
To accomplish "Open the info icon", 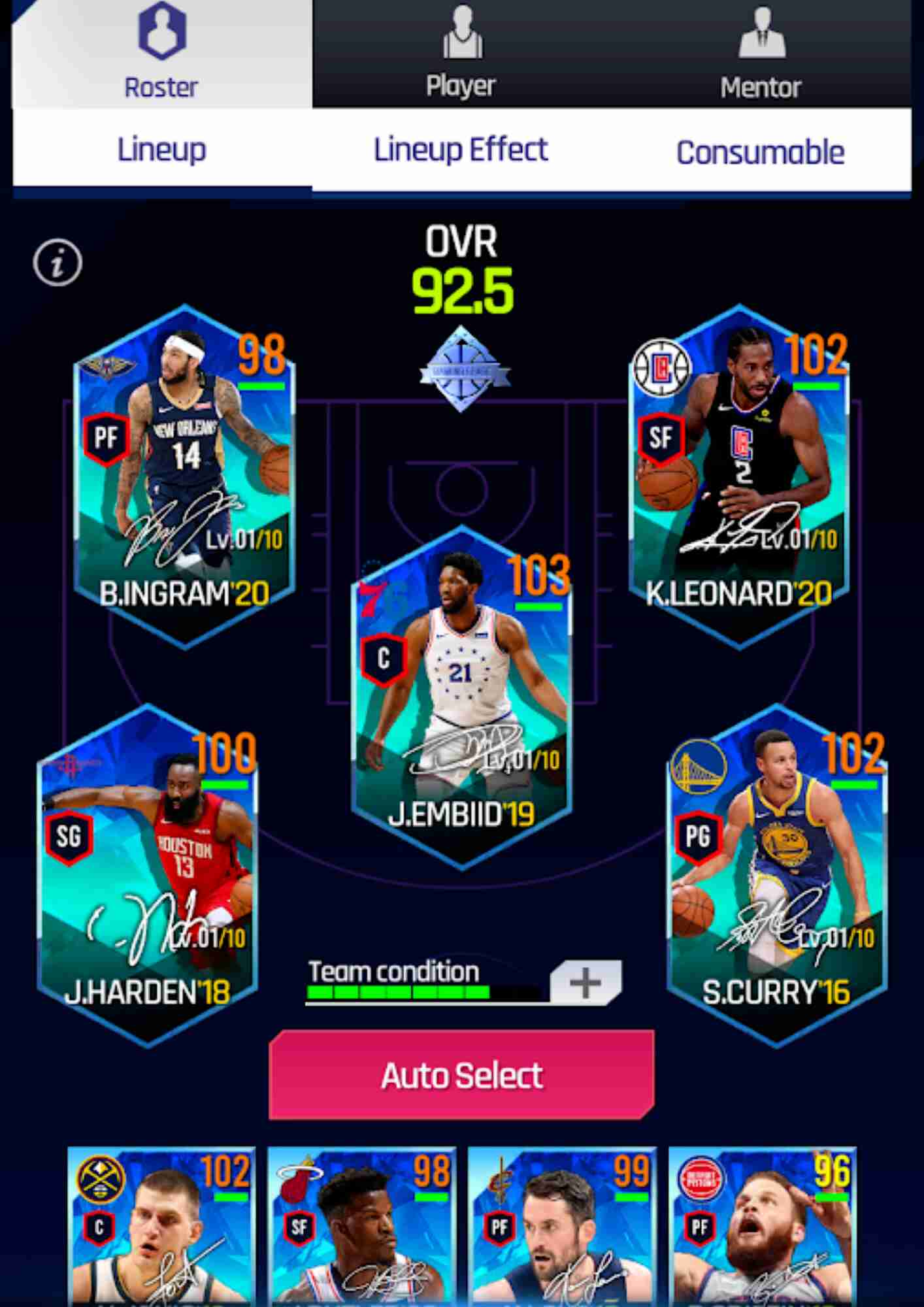I will pos(58,263).
